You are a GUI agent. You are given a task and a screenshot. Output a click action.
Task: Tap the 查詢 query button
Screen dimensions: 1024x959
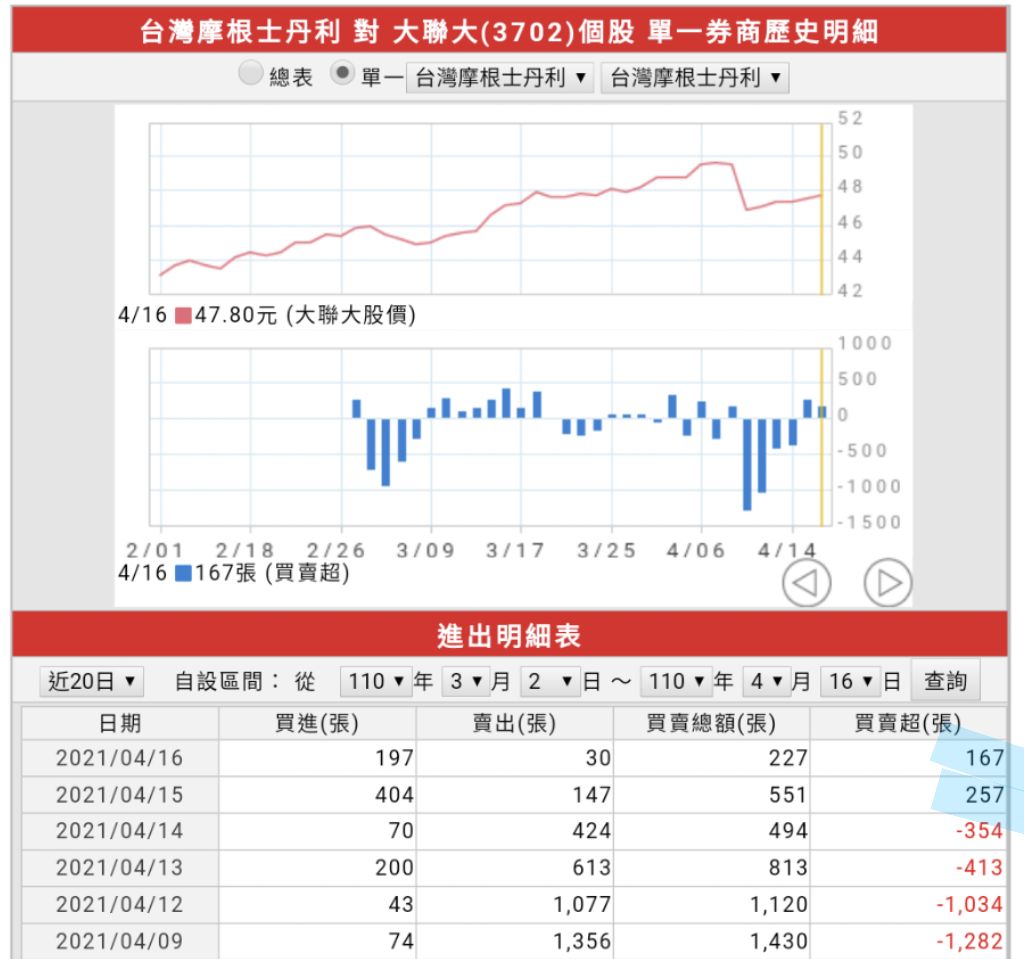coord(945,681)
